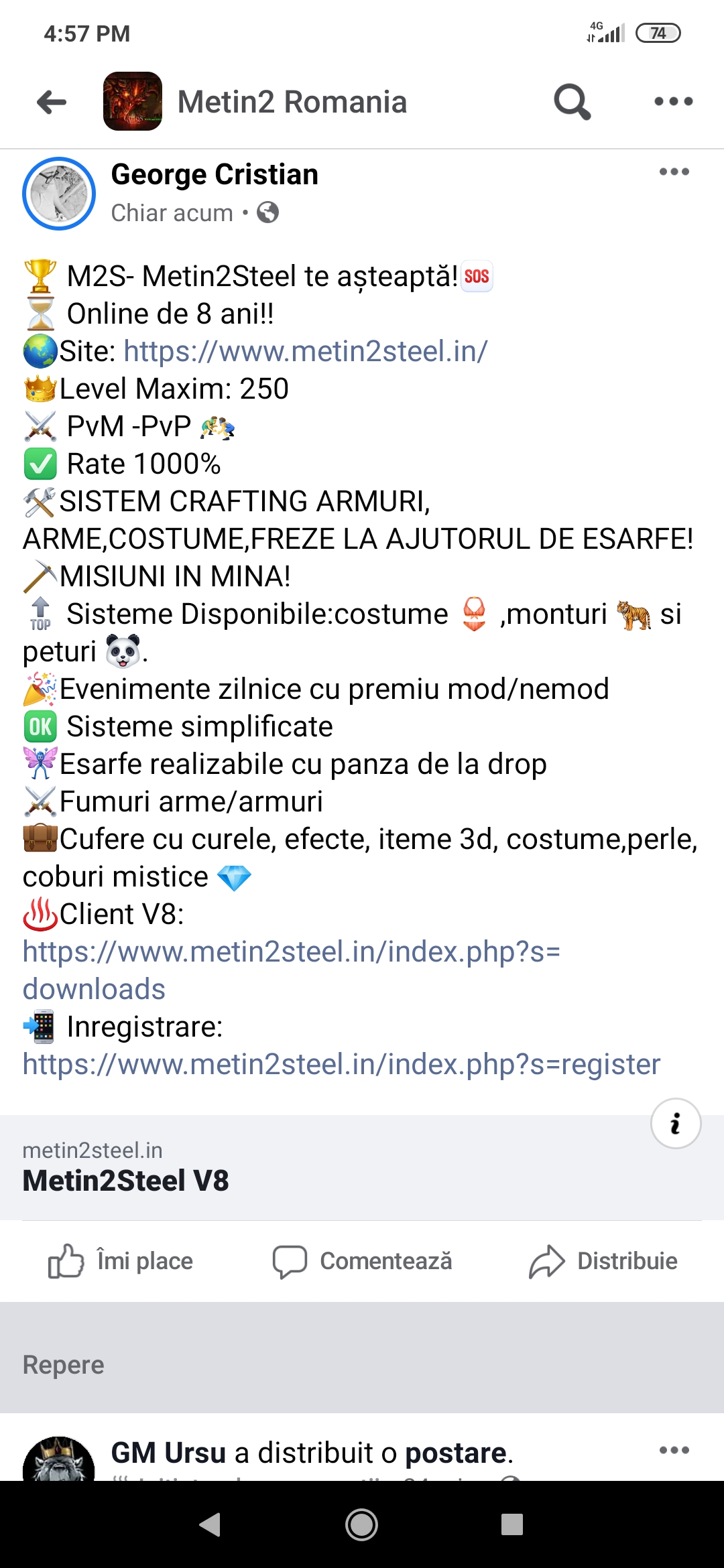Open the metin2steel.in site link
The width and height of the screenshot is (724, 1568).
[x=306, y=351]
